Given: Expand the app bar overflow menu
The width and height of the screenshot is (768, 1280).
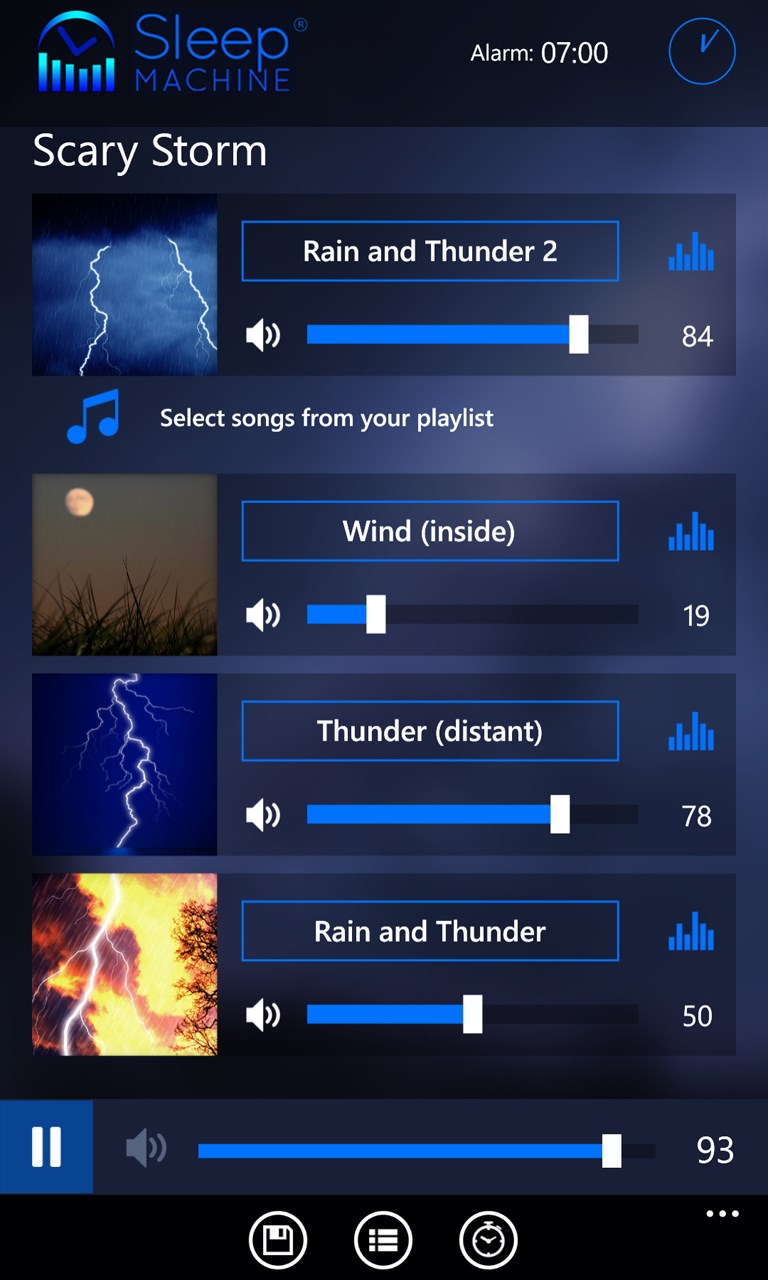Looking at the screenshot, I should [x=722, y=1215].
